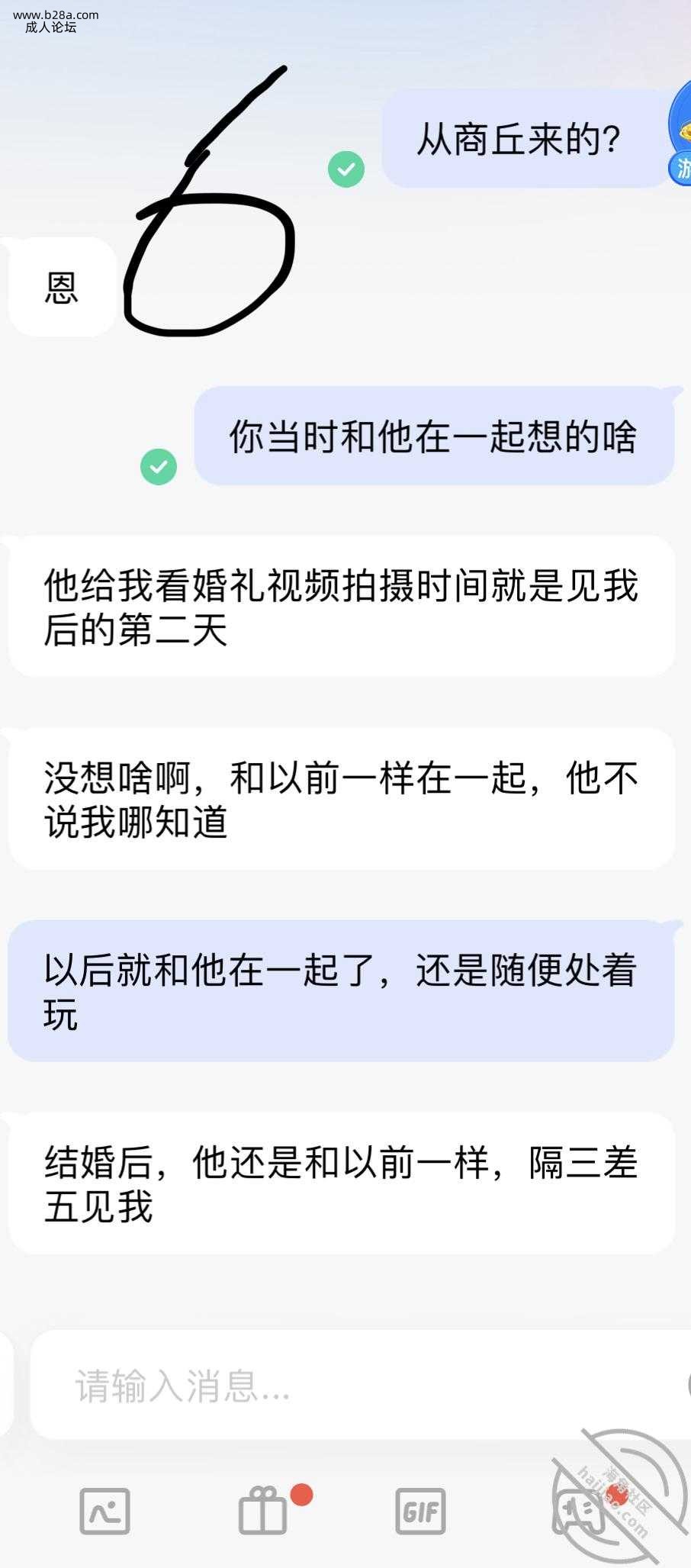Open the game controller icon

click(580, 1511)
